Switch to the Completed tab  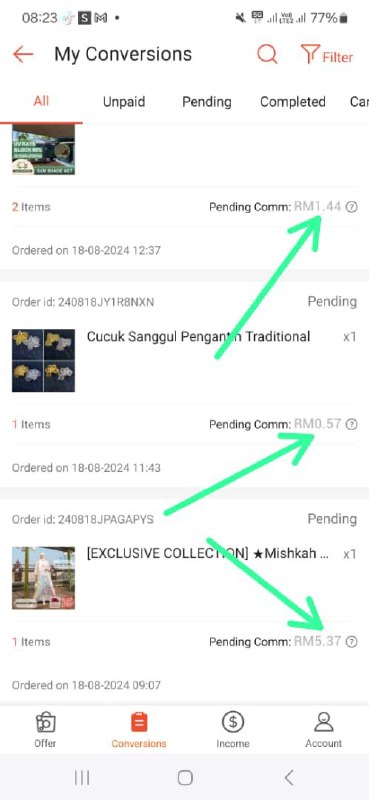point(293,102)
